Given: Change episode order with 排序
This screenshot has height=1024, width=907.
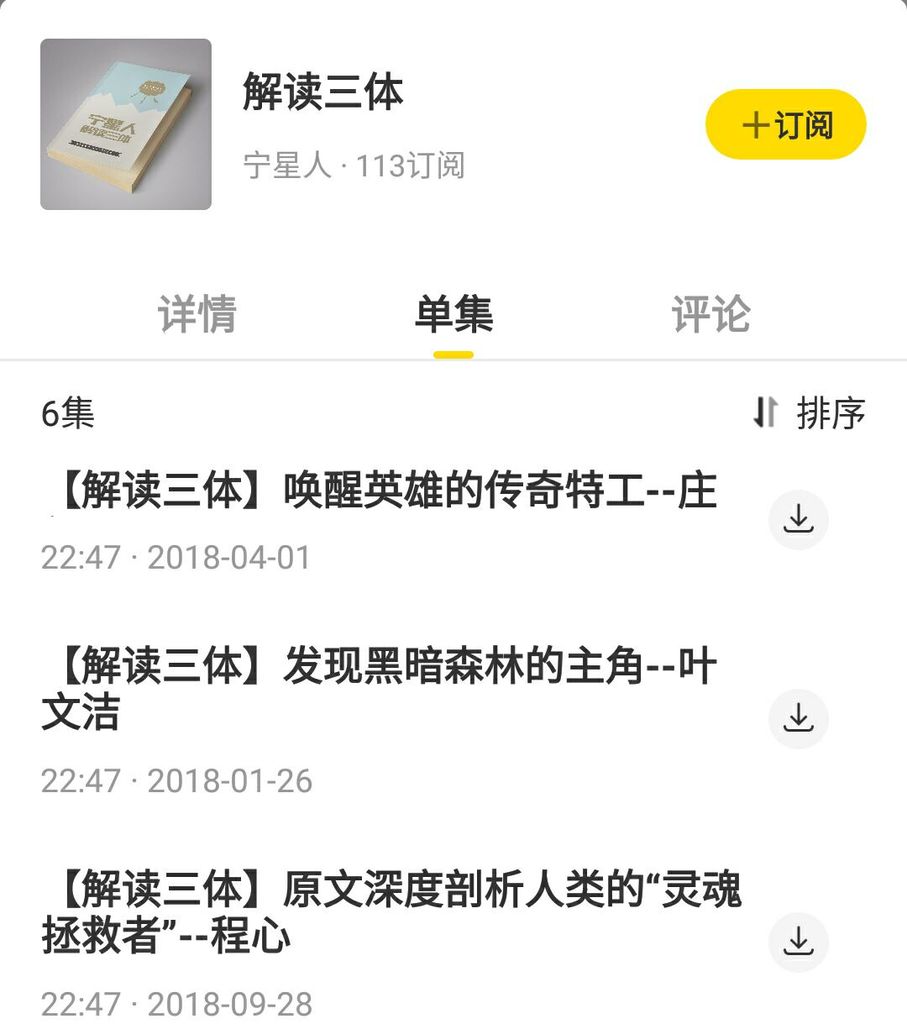Looking at the screenshot, I should pyautogui.click(x=808, y=412).
